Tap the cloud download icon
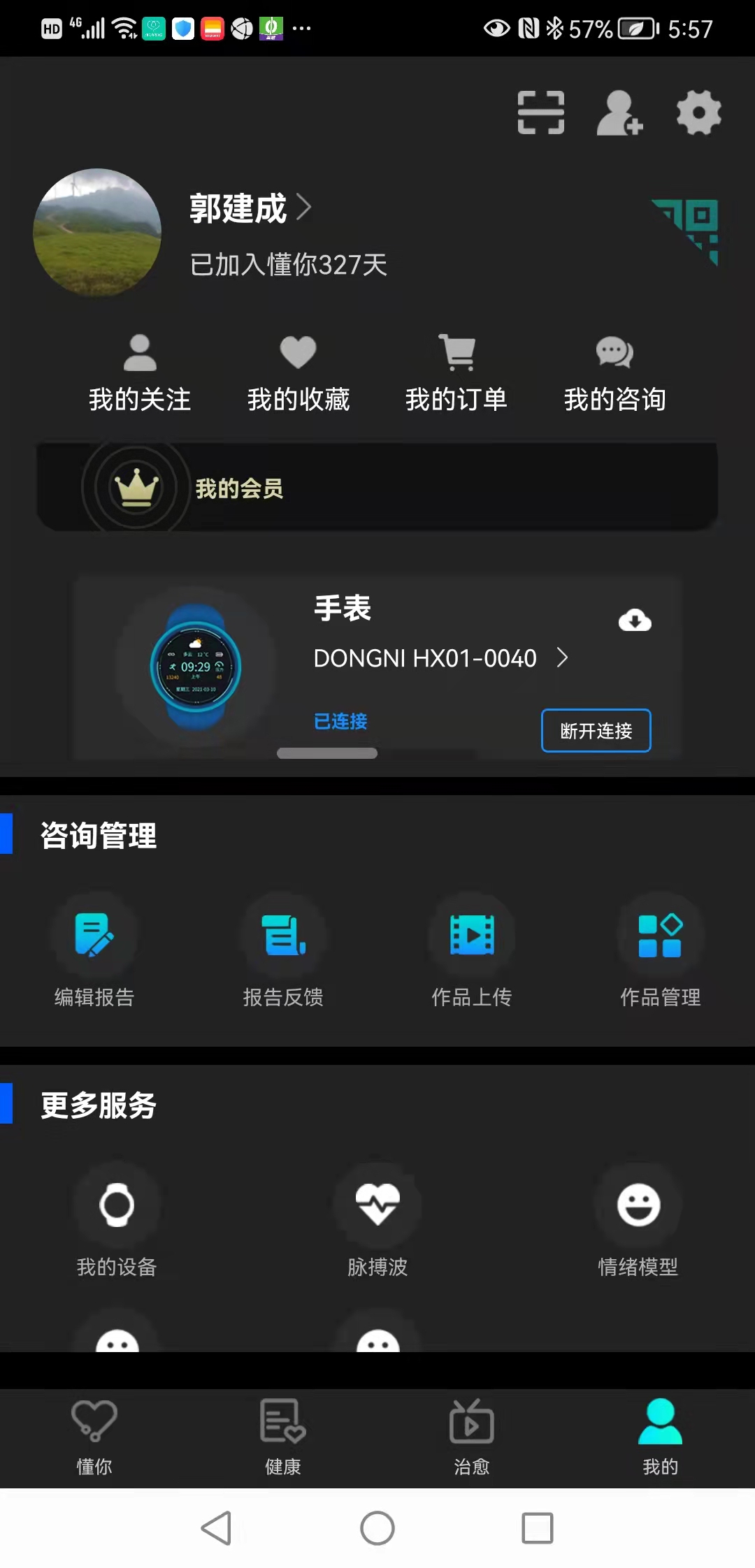This screenshot has width=755, height=1568. pos(635,620)
